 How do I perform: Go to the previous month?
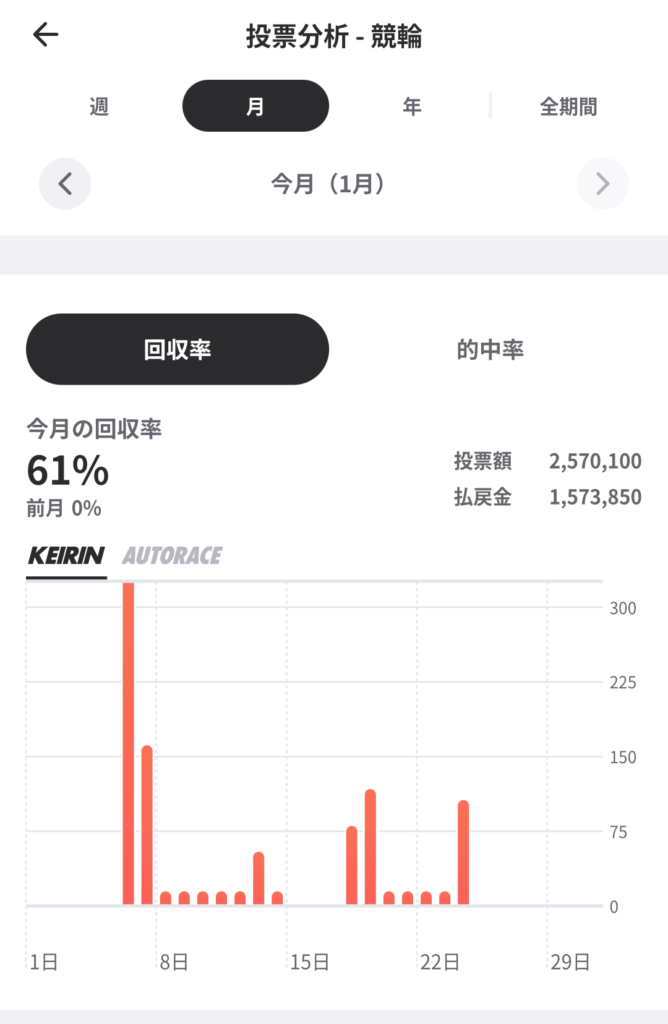(x=65, y=184)
